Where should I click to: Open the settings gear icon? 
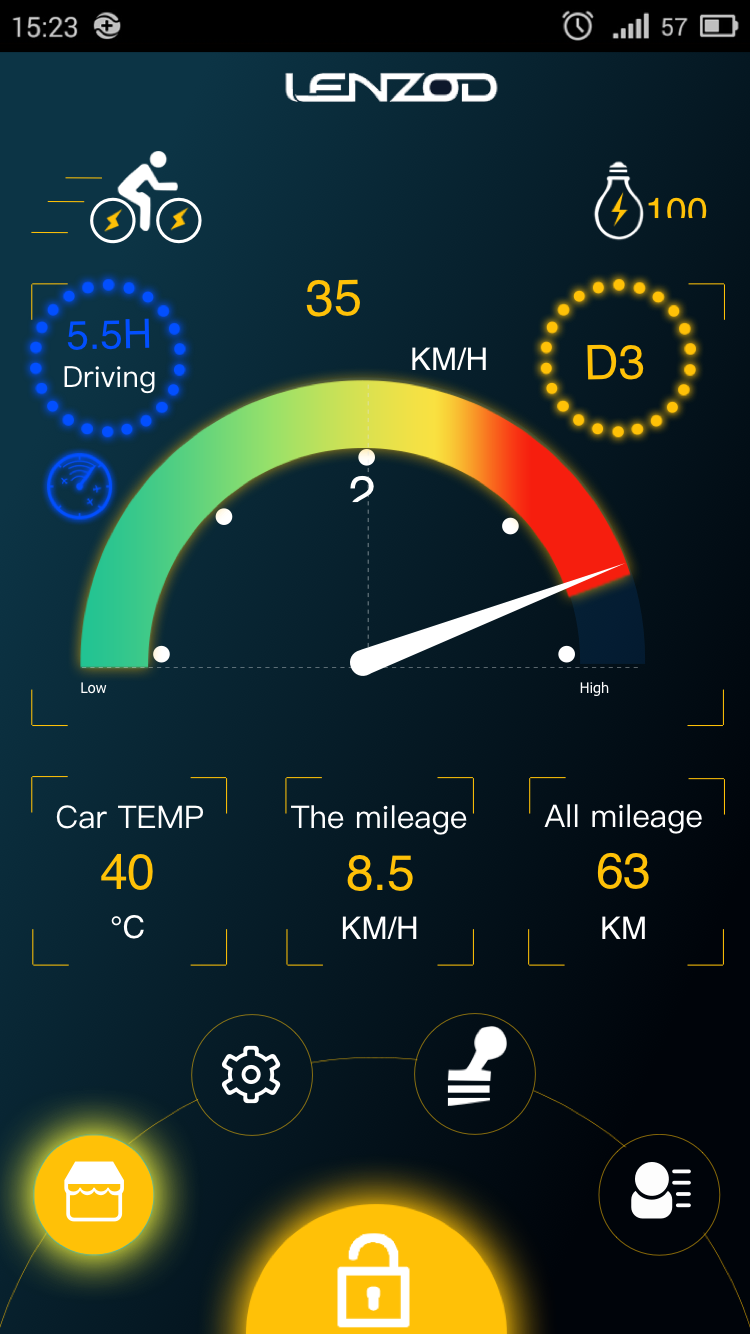click(251, 1075)
